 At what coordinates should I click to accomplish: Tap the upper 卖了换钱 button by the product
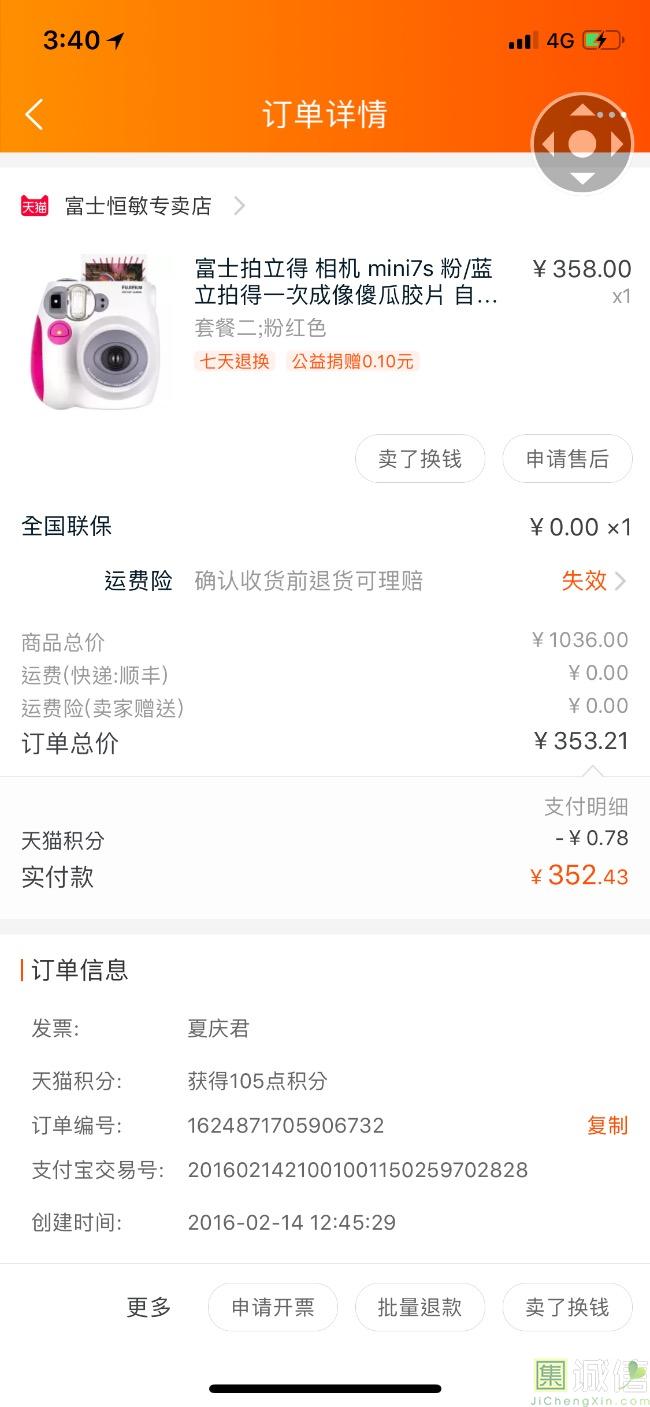[420, 459]
